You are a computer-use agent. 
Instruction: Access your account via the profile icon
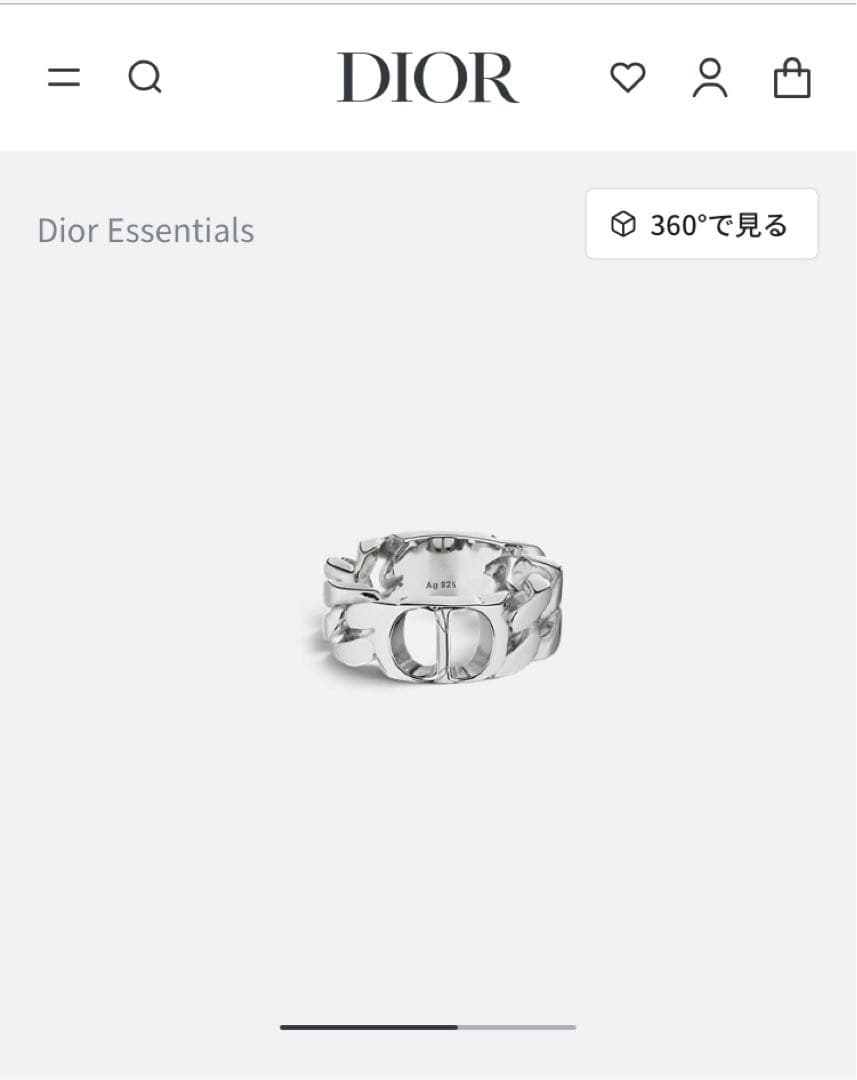[711, 76]
